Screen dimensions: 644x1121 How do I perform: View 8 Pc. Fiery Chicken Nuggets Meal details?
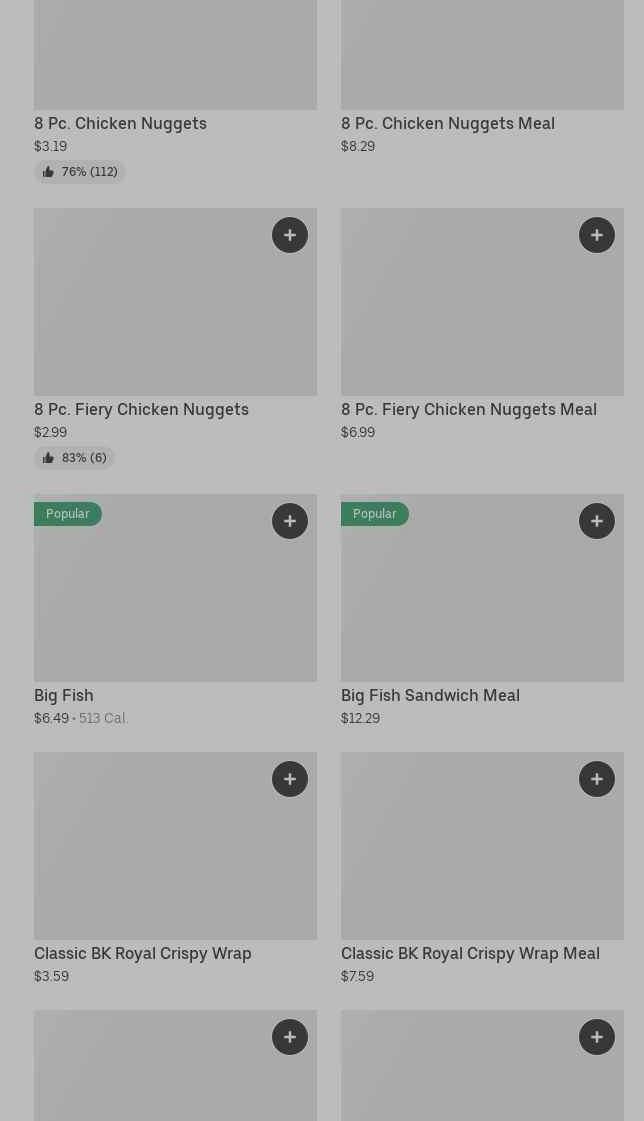tap(468, 409)
